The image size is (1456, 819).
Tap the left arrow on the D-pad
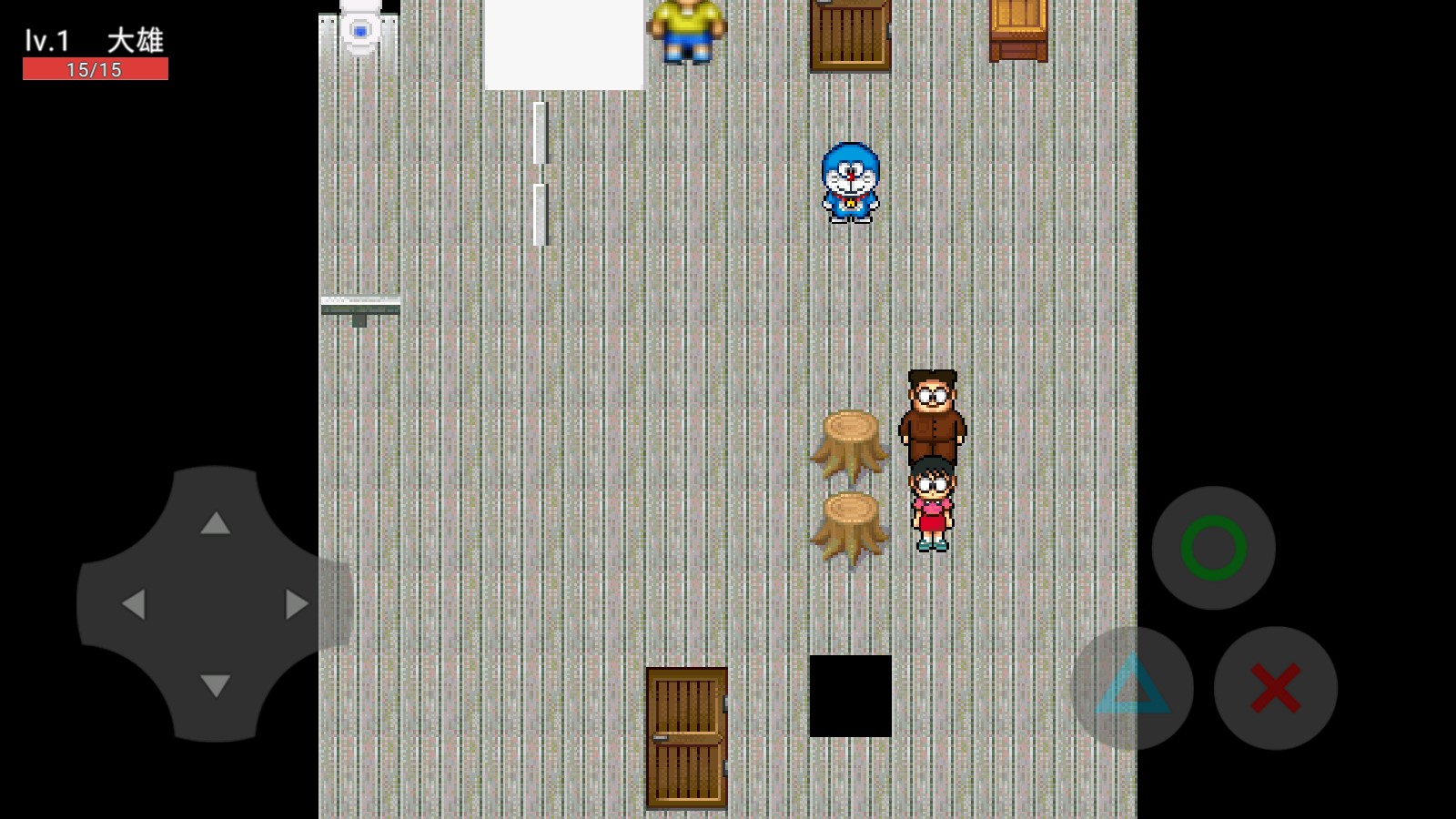pyautogui.click(x=134, y=603)
